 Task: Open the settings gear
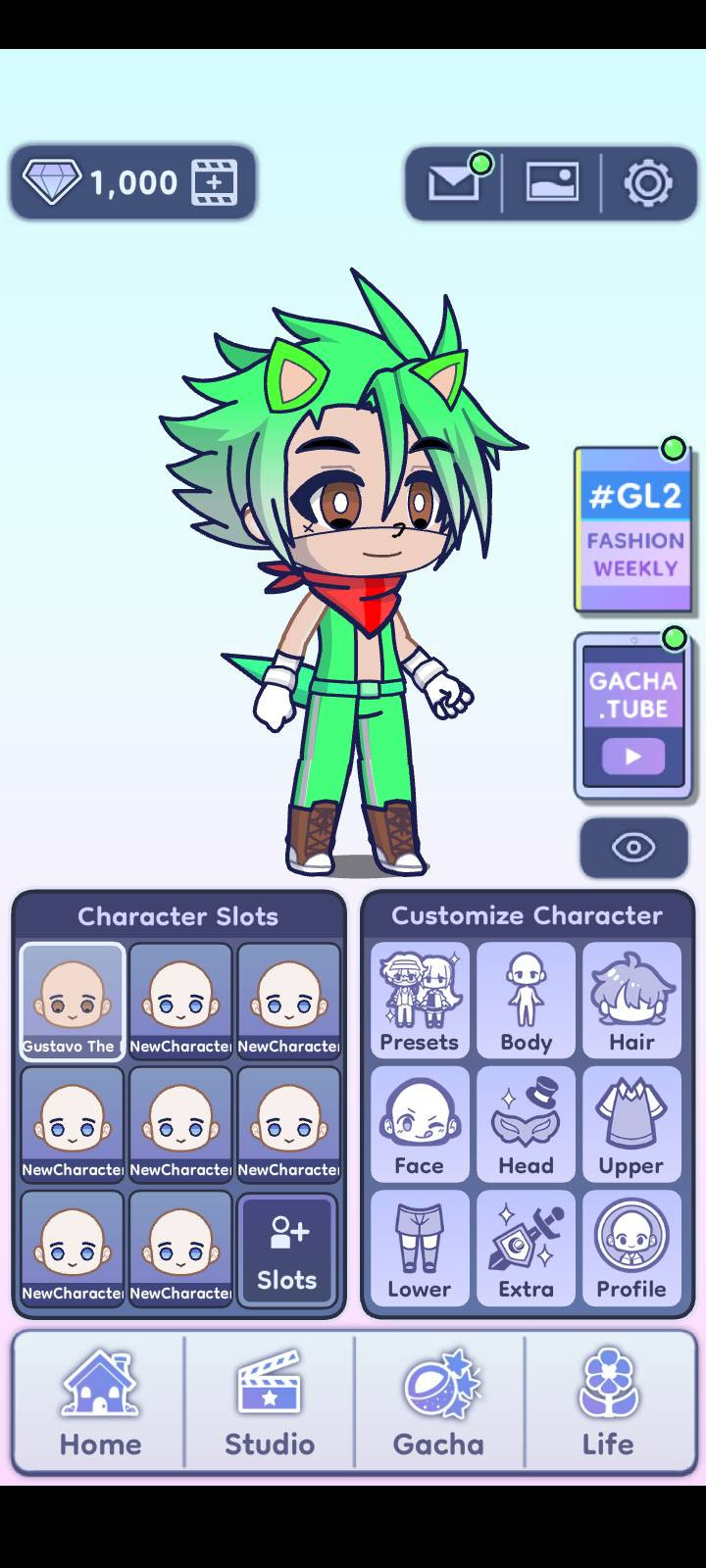click(x=648, y=182)
